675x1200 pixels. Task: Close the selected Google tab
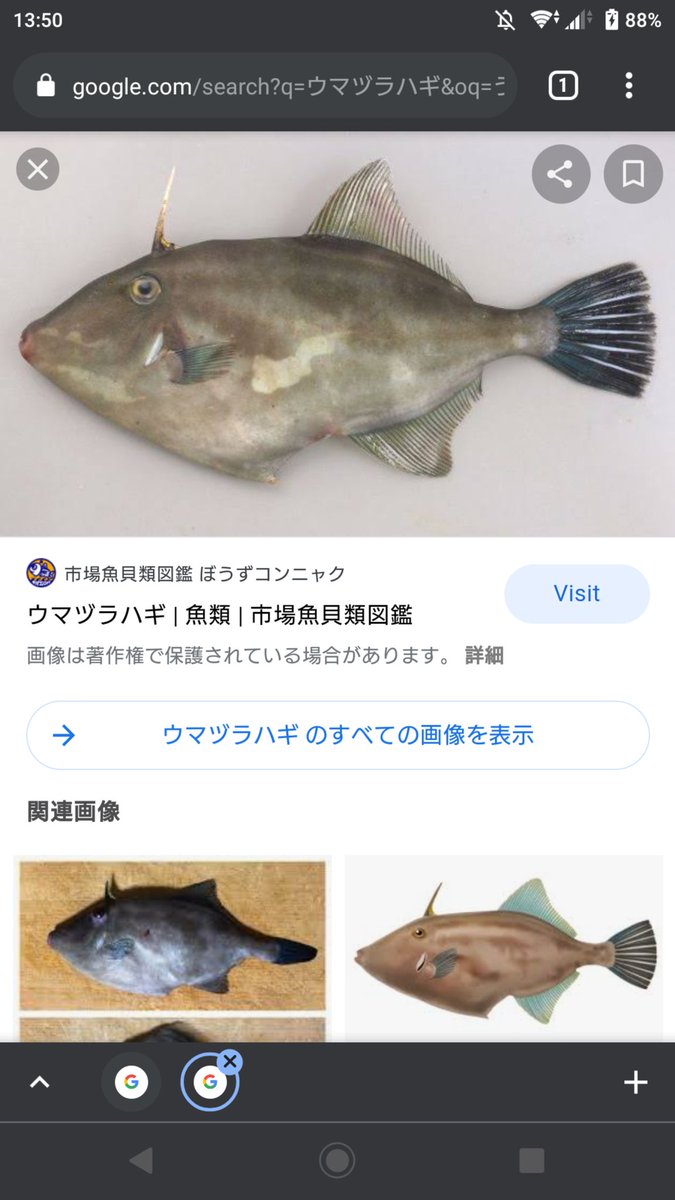point(231,1061)
